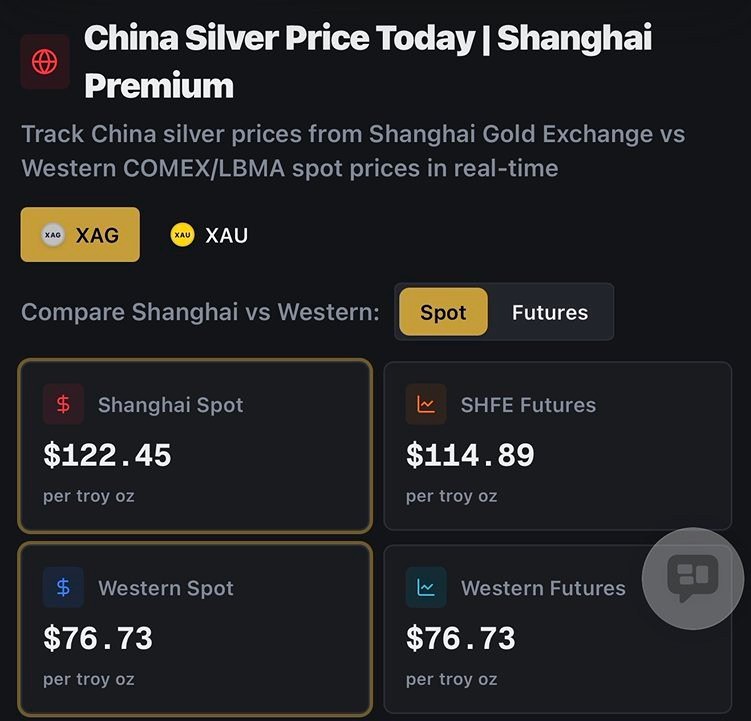Open the Shanghai Spot price card
This screenshot has height=721, width=751.
click(x=195, y=446)
